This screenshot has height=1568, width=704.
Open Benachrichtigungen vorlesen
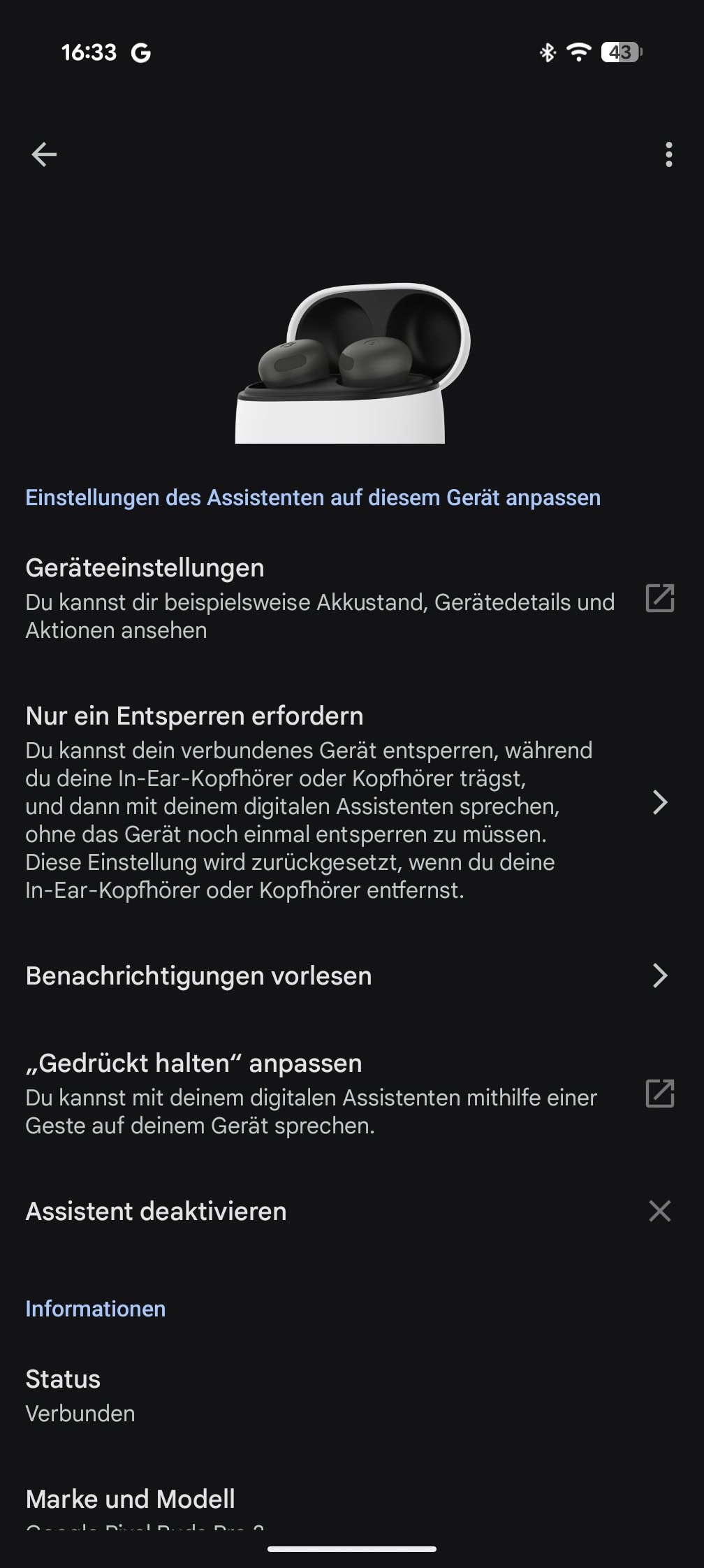pos(321,975)
